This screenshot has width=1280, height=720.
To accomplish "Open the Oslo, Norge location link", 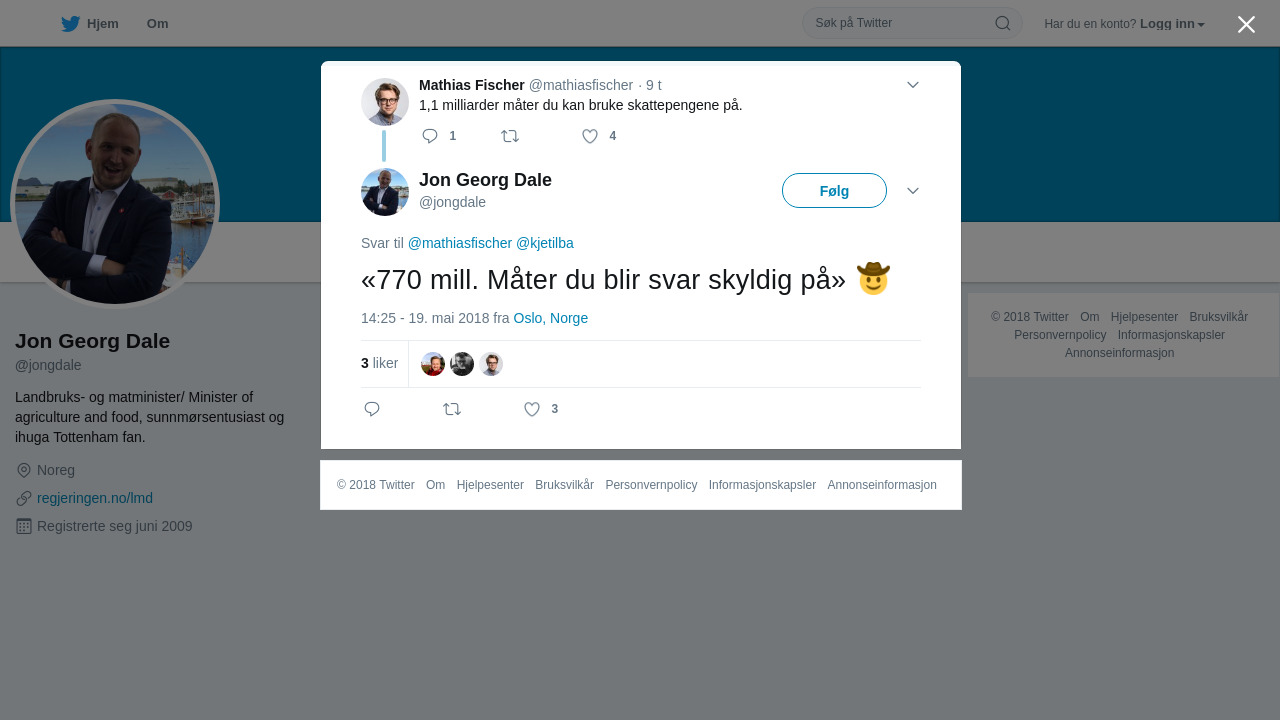I will pos(551,318).
